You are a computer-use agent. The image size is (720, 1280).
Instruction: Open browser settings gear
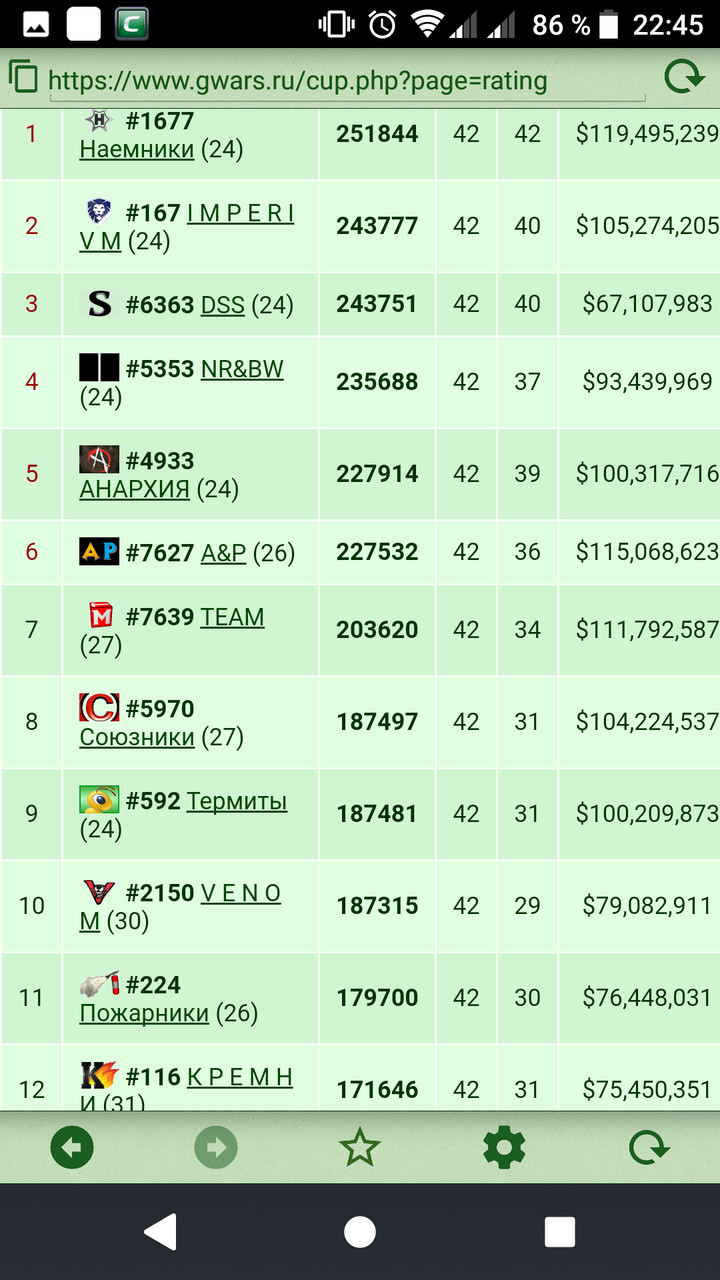[504, 1148]
